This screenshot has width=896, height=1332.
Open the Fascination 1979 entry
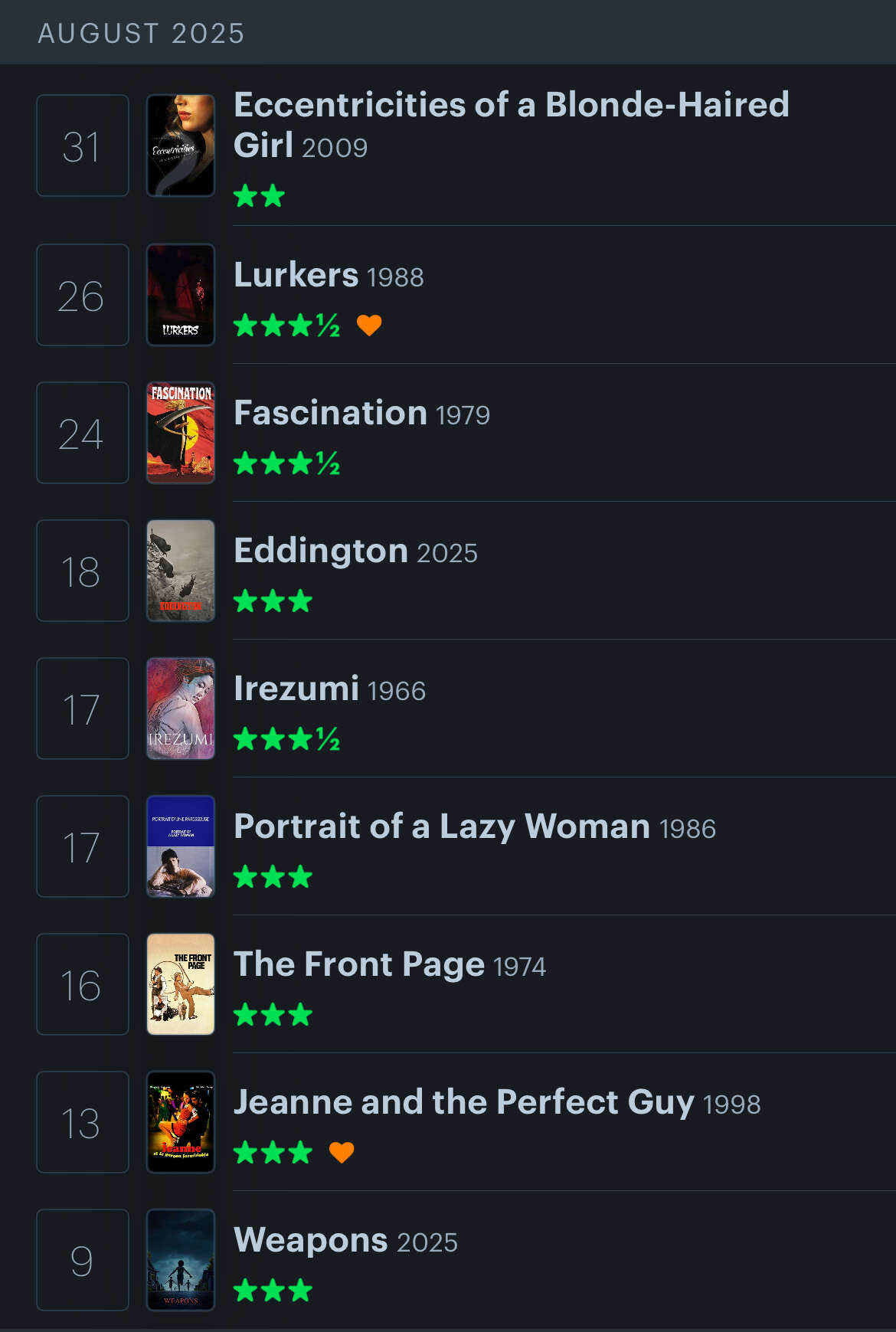point(330,413)
